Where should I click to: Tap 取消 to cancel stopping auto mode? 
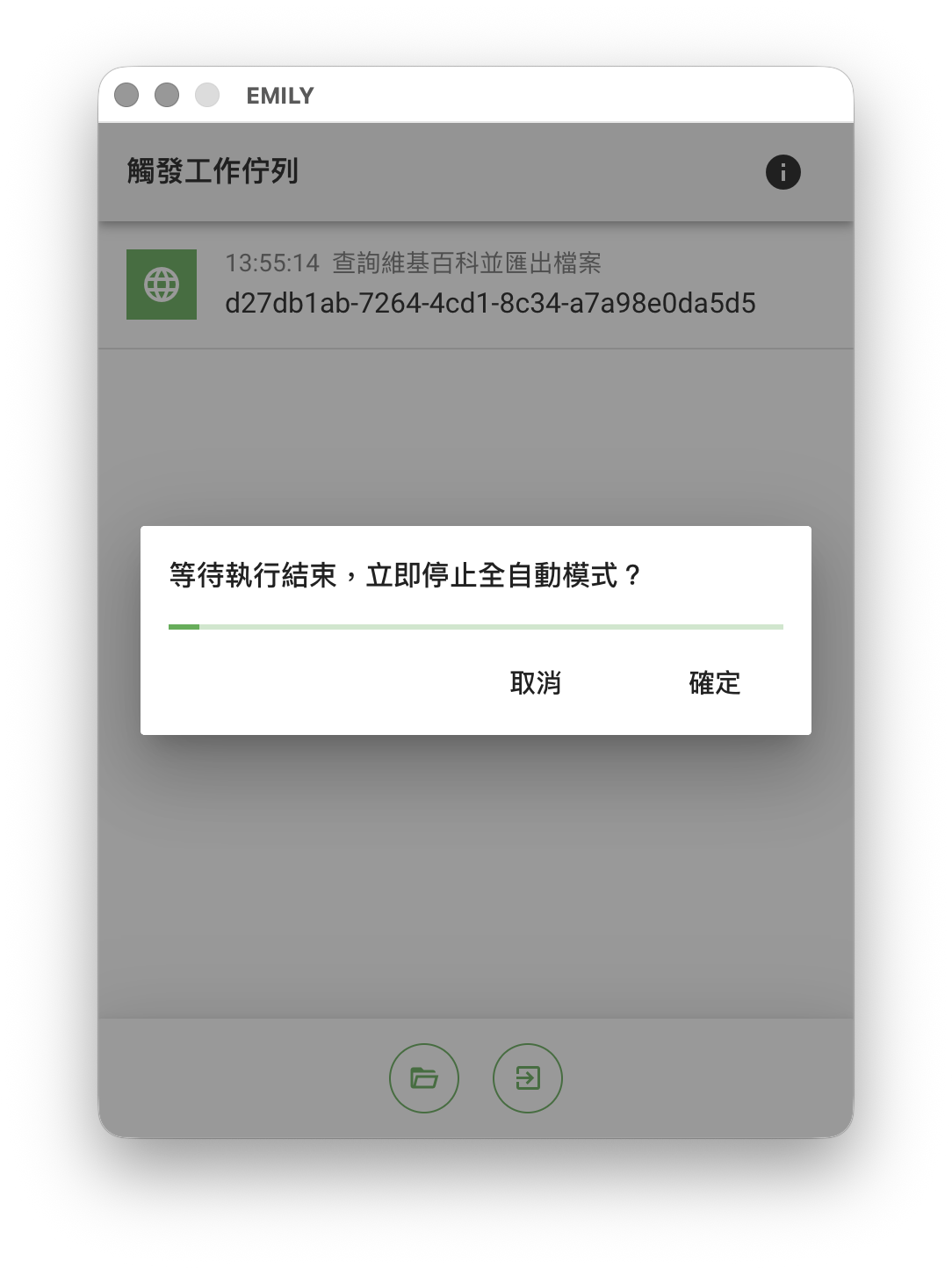click(x=535, y=682)
